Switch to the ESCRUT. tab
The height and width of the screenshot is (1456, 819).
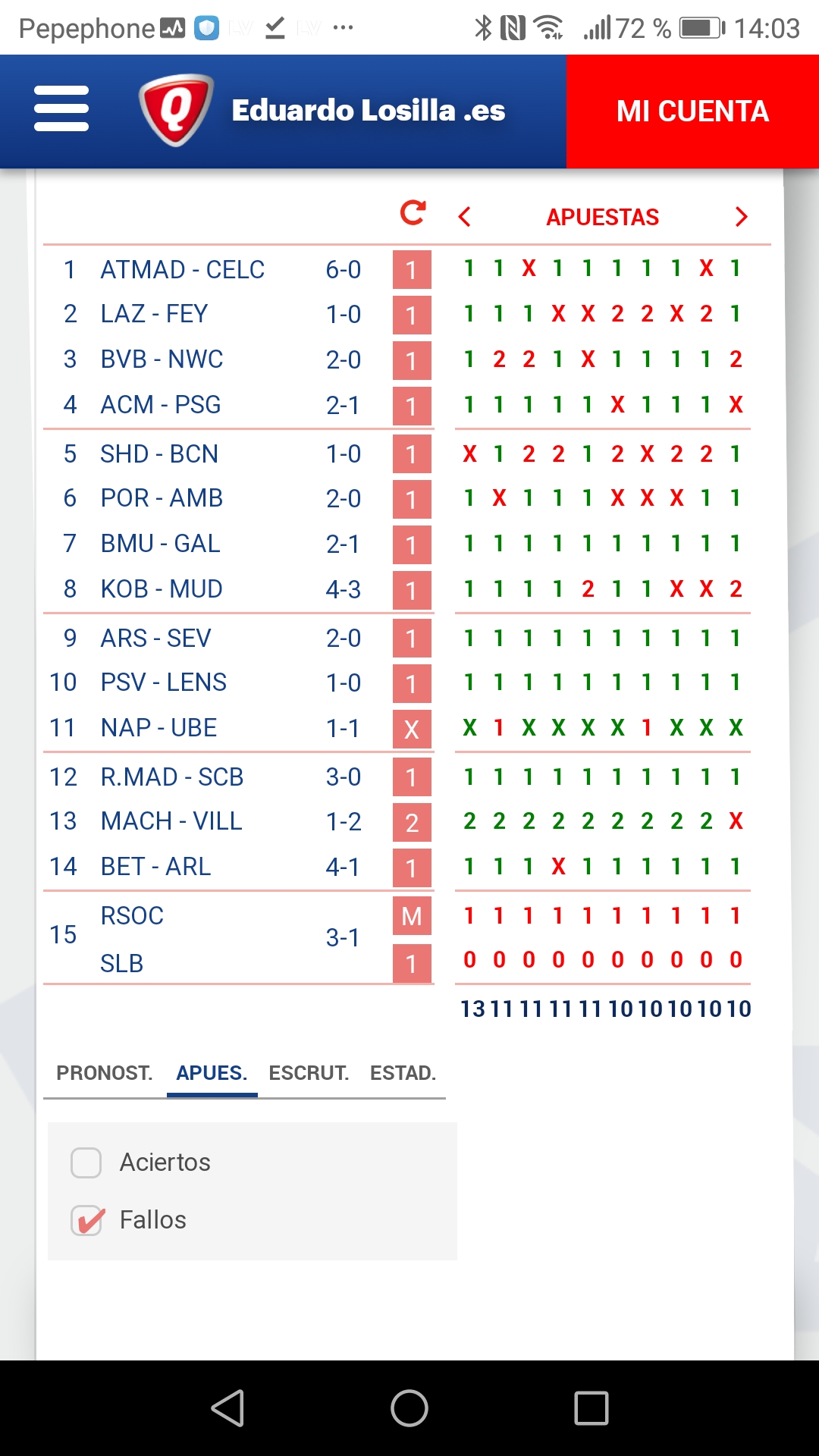pyautogui.click(x=309, y=1073)
